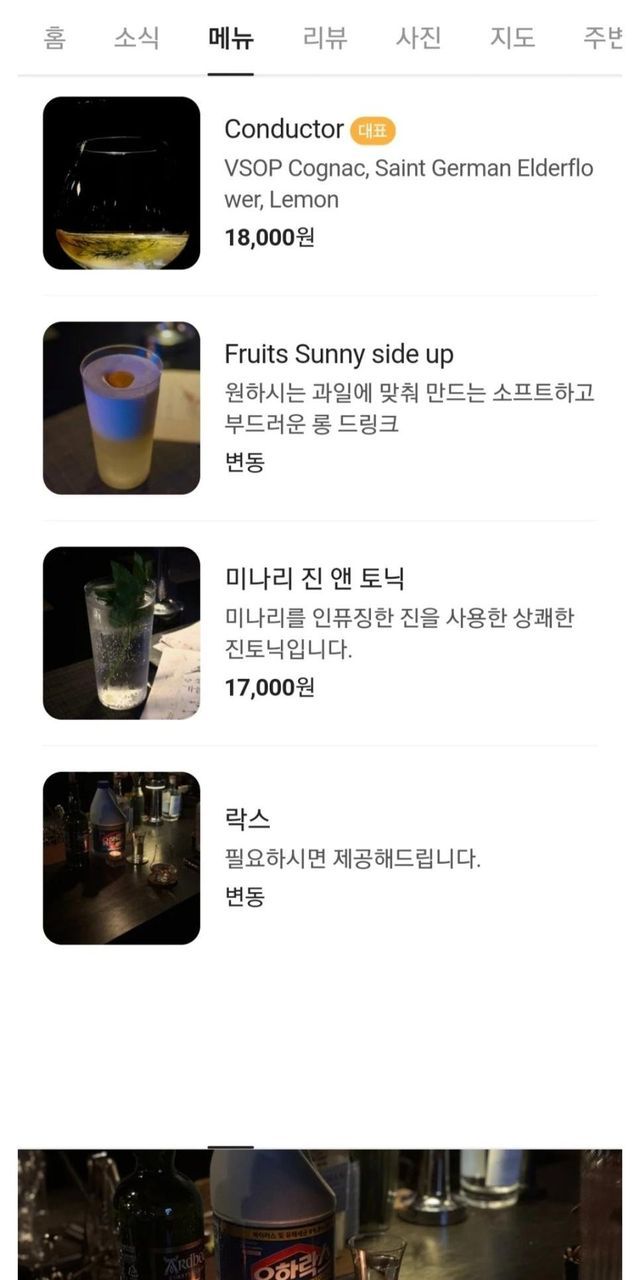View the 미나리 진 앤 토닉 photo
Viewport: 640px width, 1280px height.
point(121,633)
